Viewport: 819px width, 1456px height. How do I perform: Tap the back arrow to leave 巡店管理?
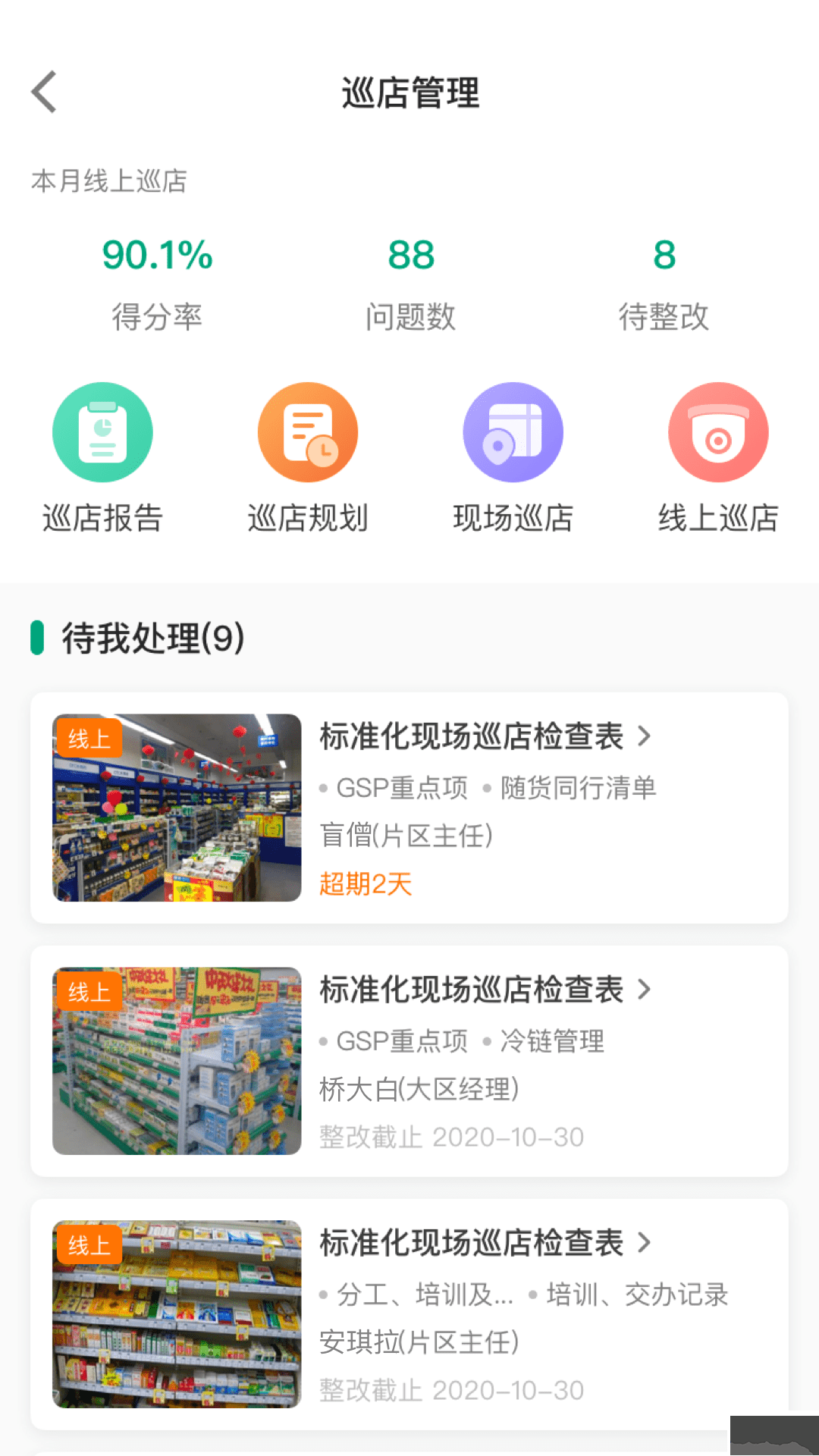pyautogui.click(x=43, y=92)
